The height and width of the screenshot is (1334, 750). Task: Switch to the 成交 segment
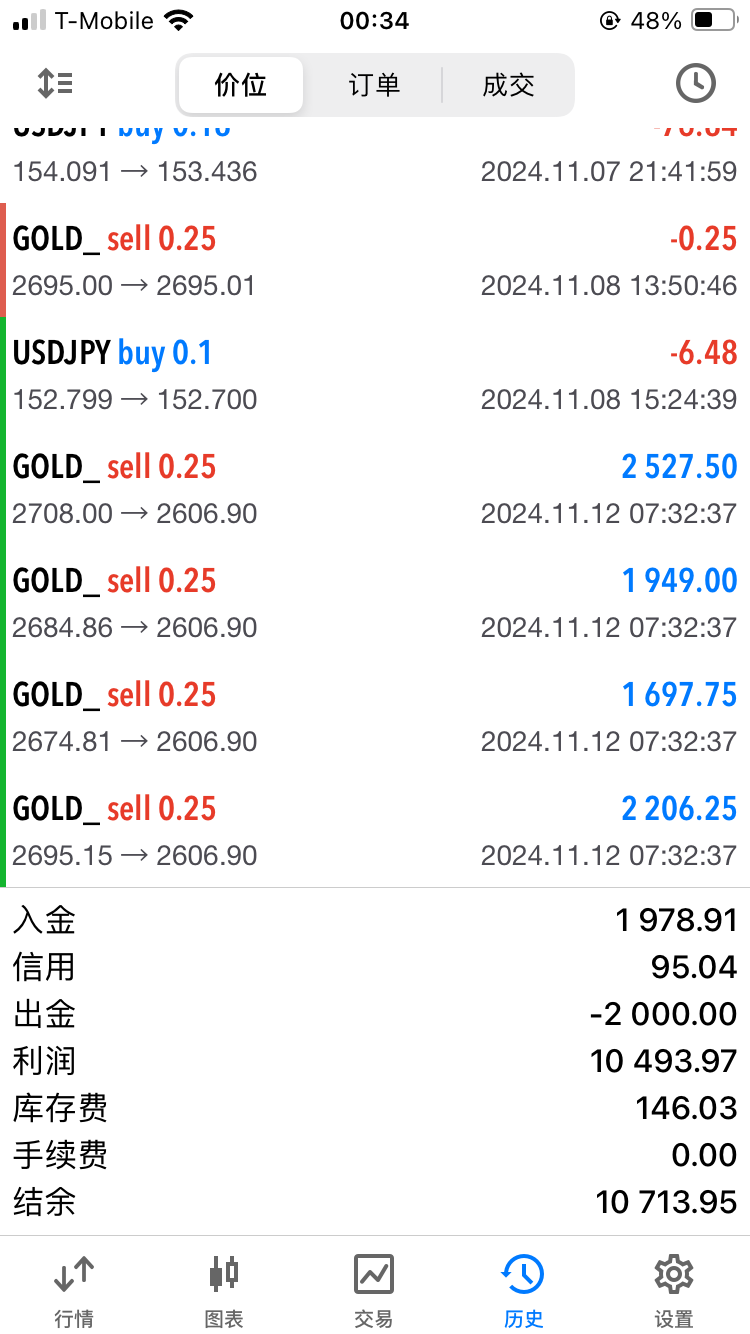click(508, 85)
